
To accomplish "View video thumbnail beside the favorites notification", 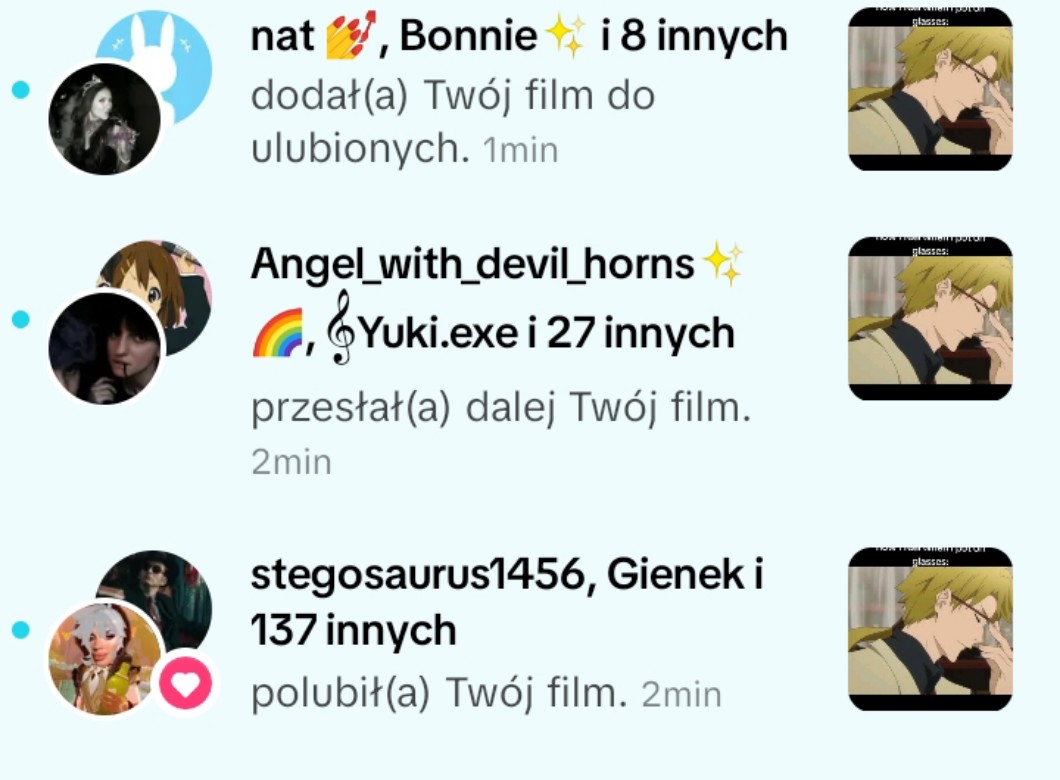I will (x=930, y=90).
